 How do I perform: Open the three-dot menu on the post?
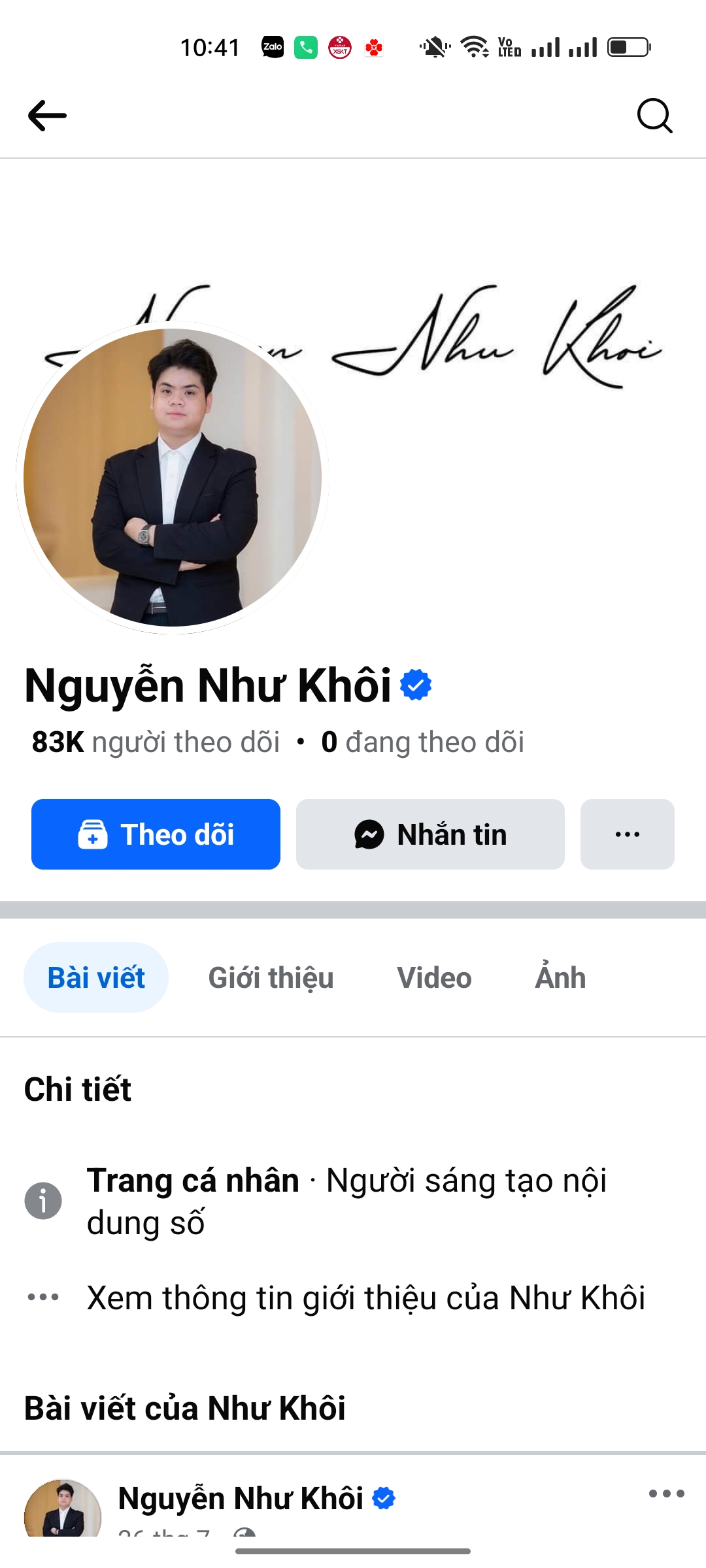coord(666,1494)
